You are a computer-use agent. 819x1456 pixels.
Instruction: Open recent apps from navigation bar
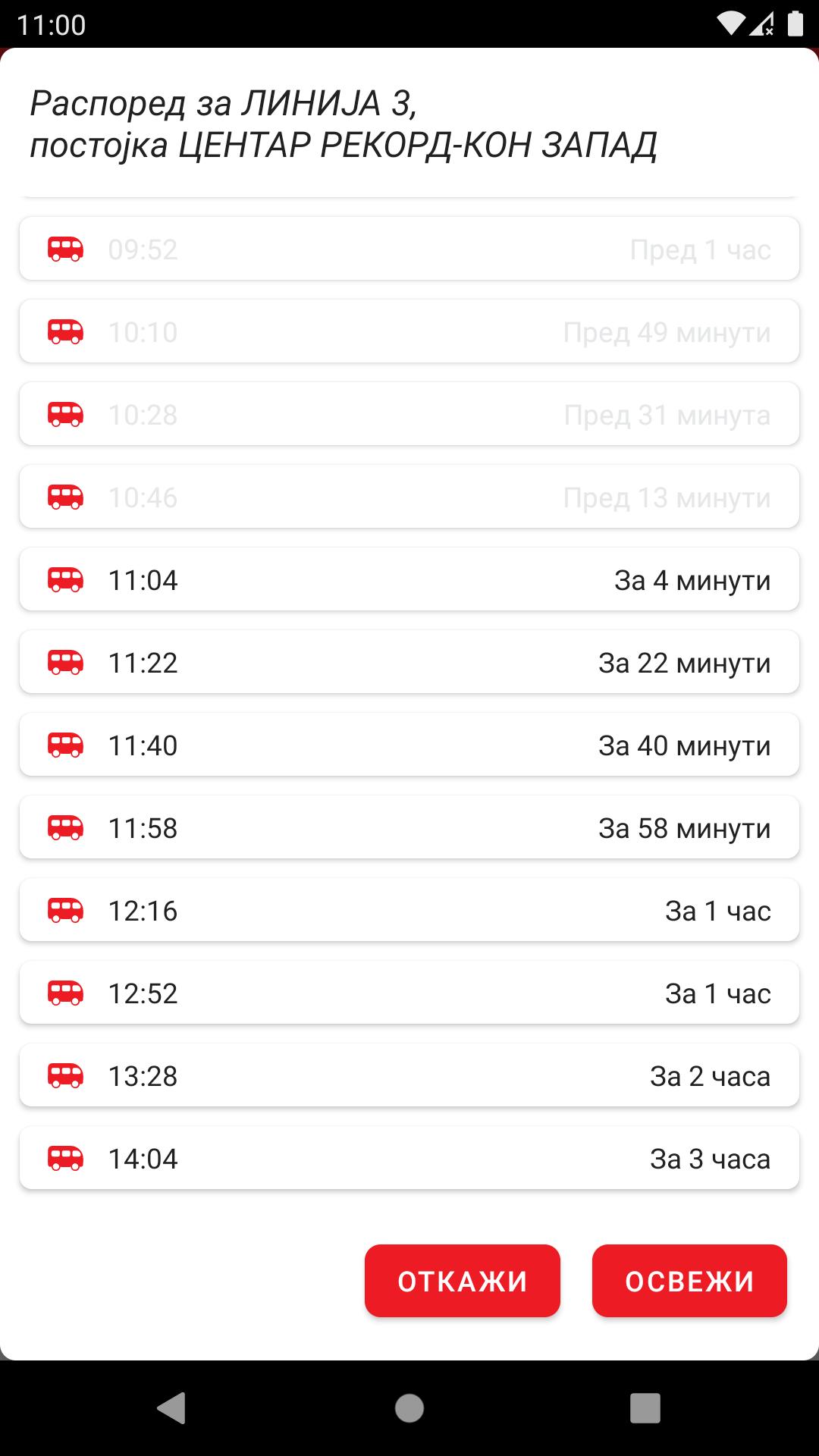click(x=645, y=1408)
